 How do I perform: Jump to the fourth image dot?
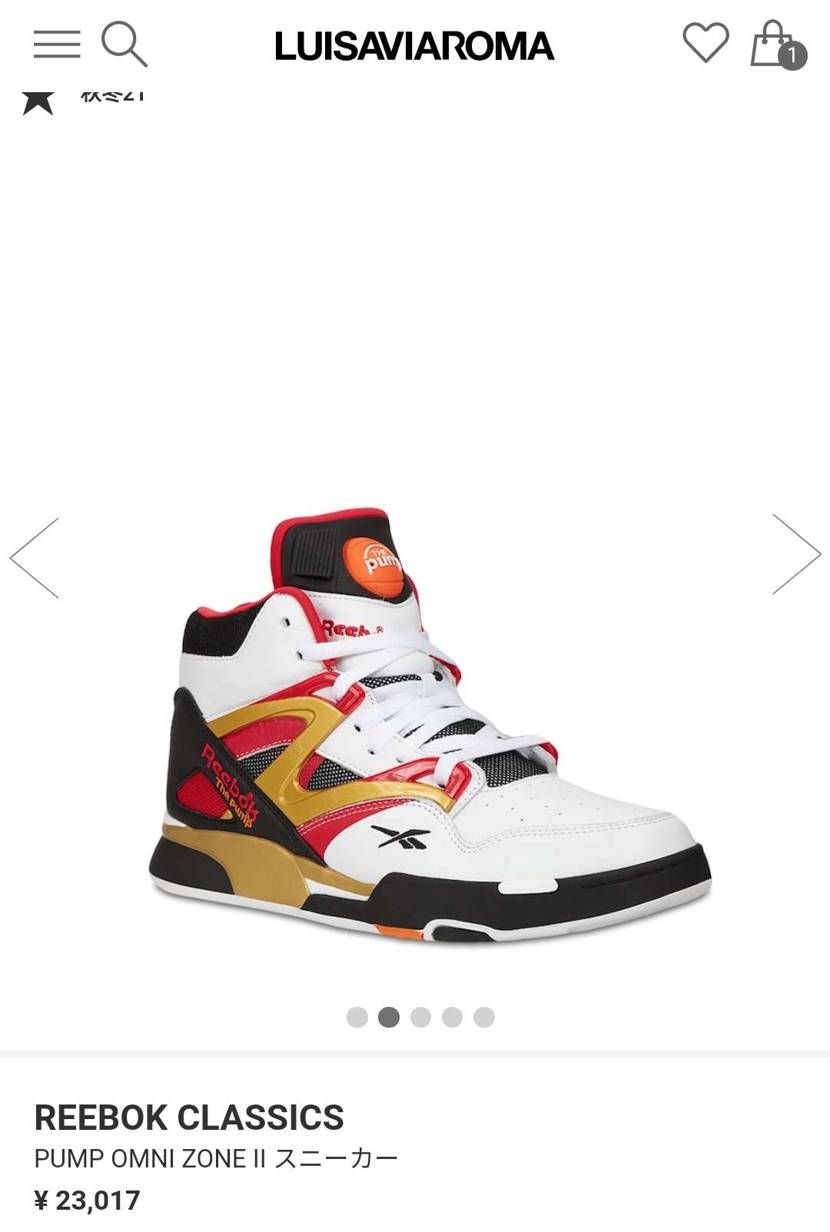[x=452, y=1017]
